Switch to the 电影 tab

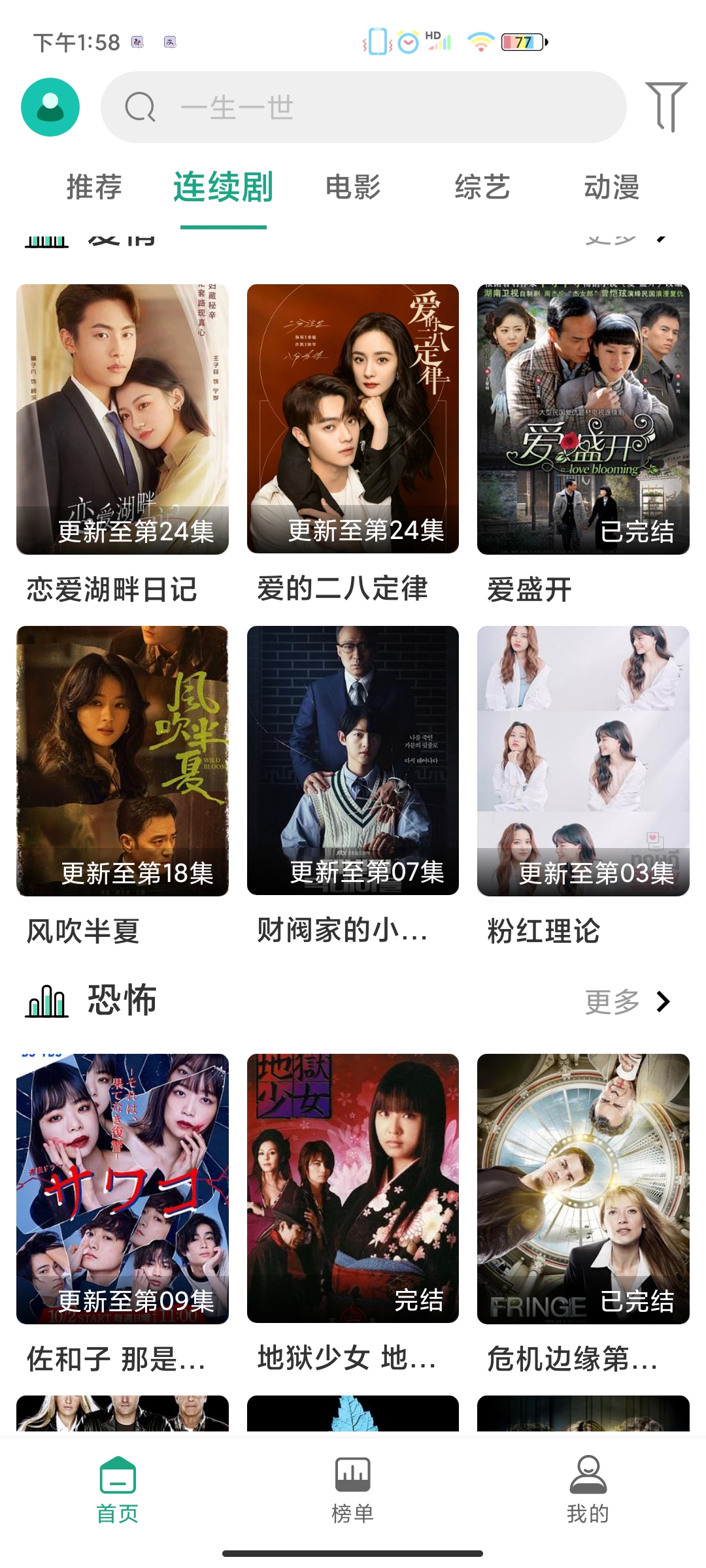[353, 188]
